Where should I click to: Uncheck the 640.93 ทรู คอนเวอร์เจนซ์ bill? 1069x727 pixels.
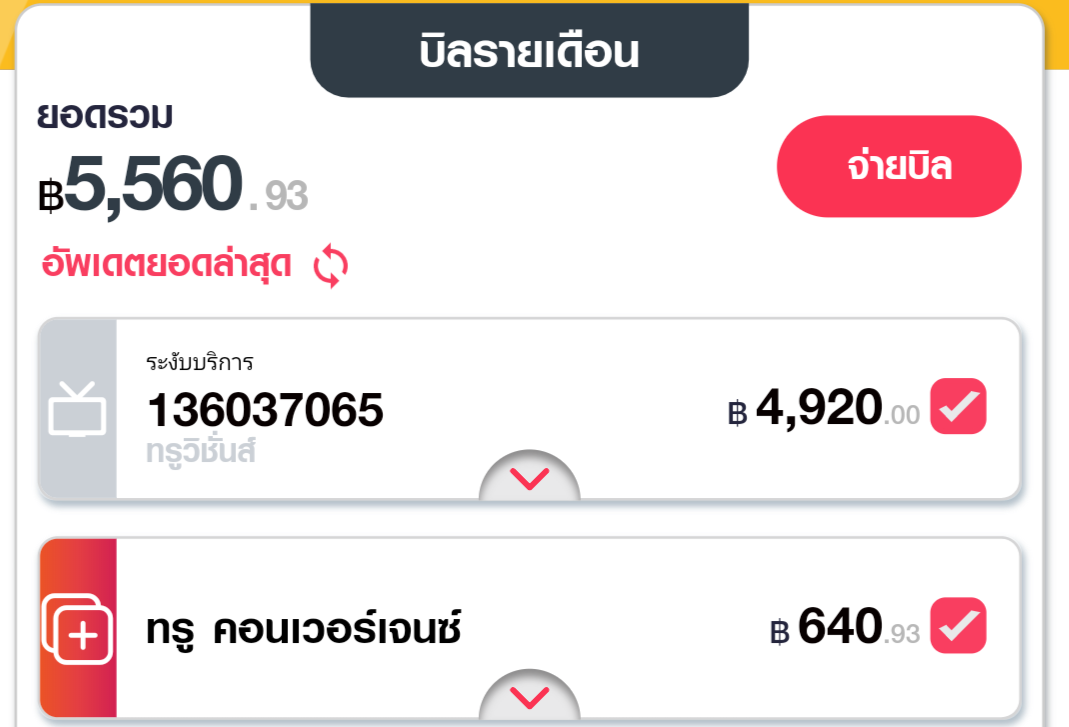pyautogui.click(x=958, y=625)
